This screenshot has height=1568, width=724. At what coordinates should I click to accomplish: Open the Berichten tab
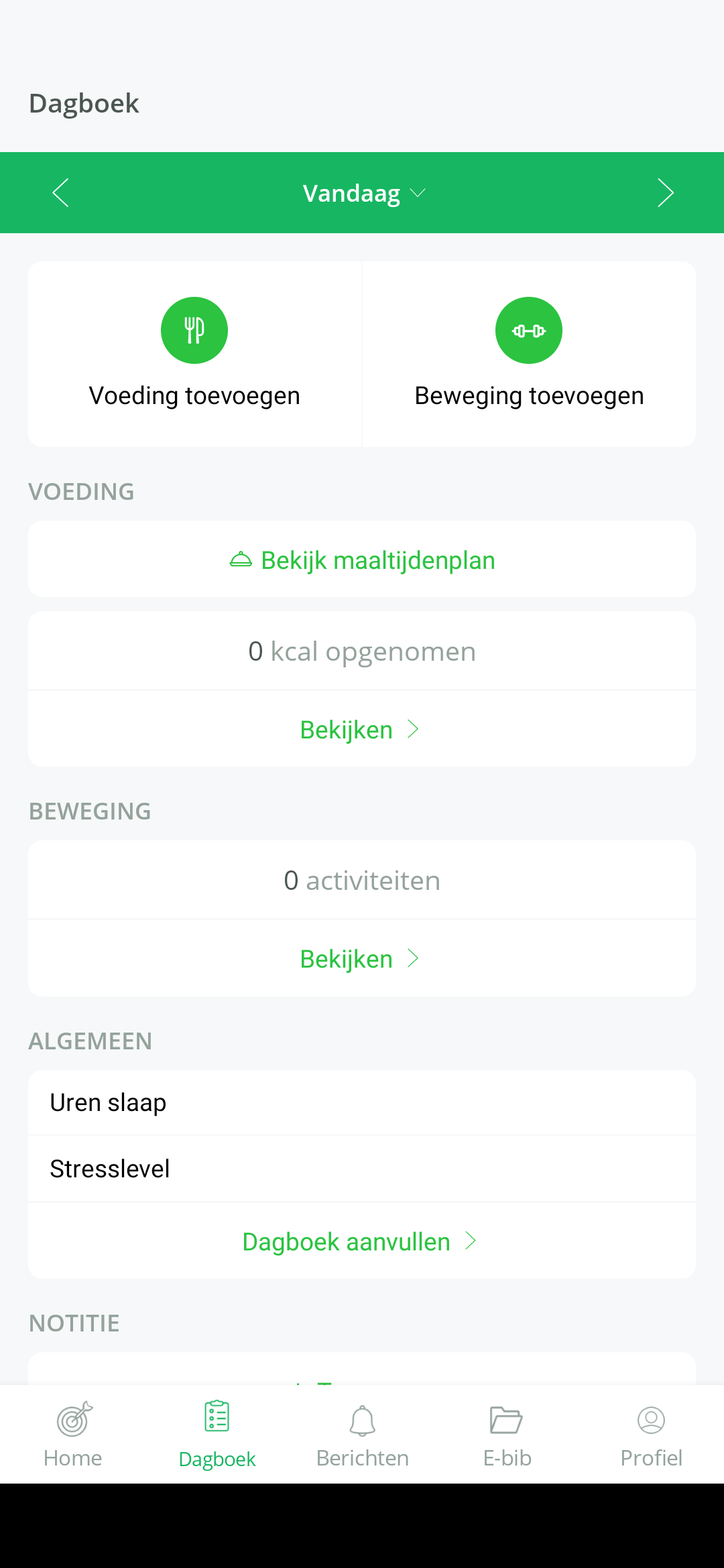coord(363,1434)
